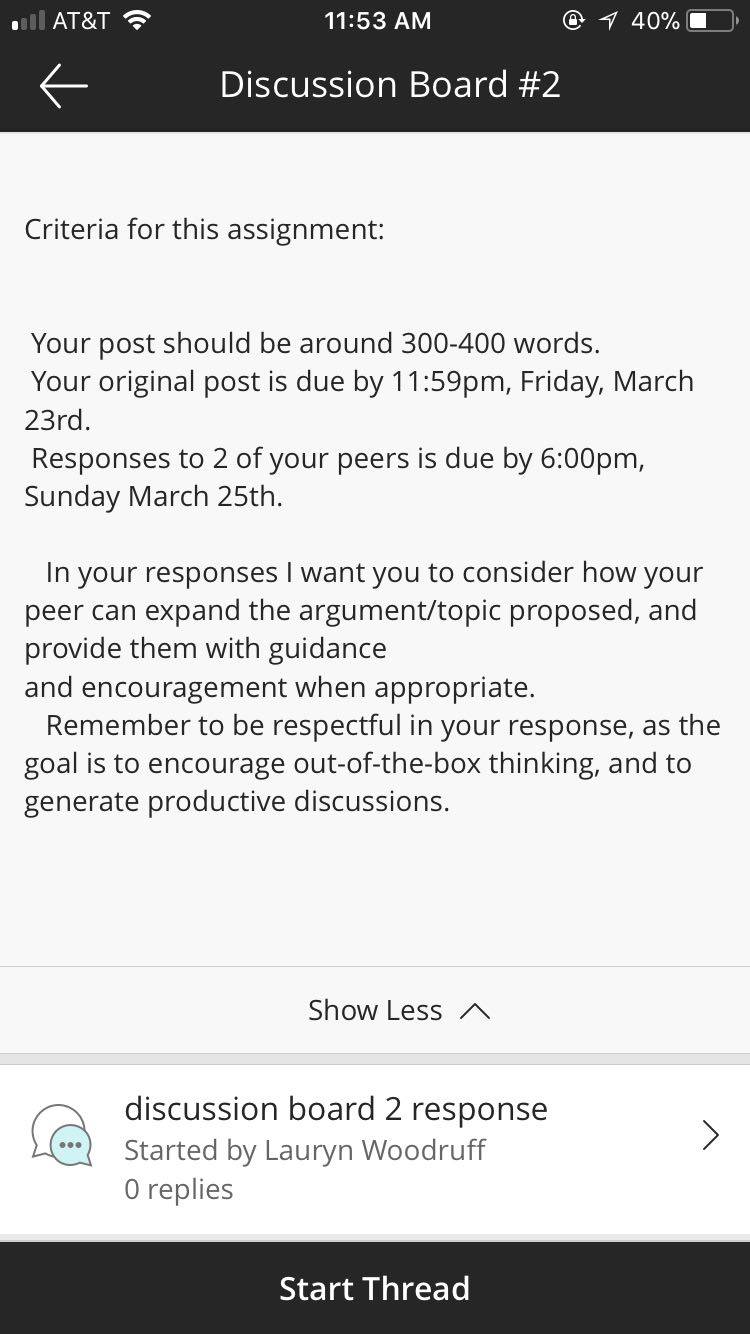
Task: Tap the Start Thread button
Action: click(375, 1288)
